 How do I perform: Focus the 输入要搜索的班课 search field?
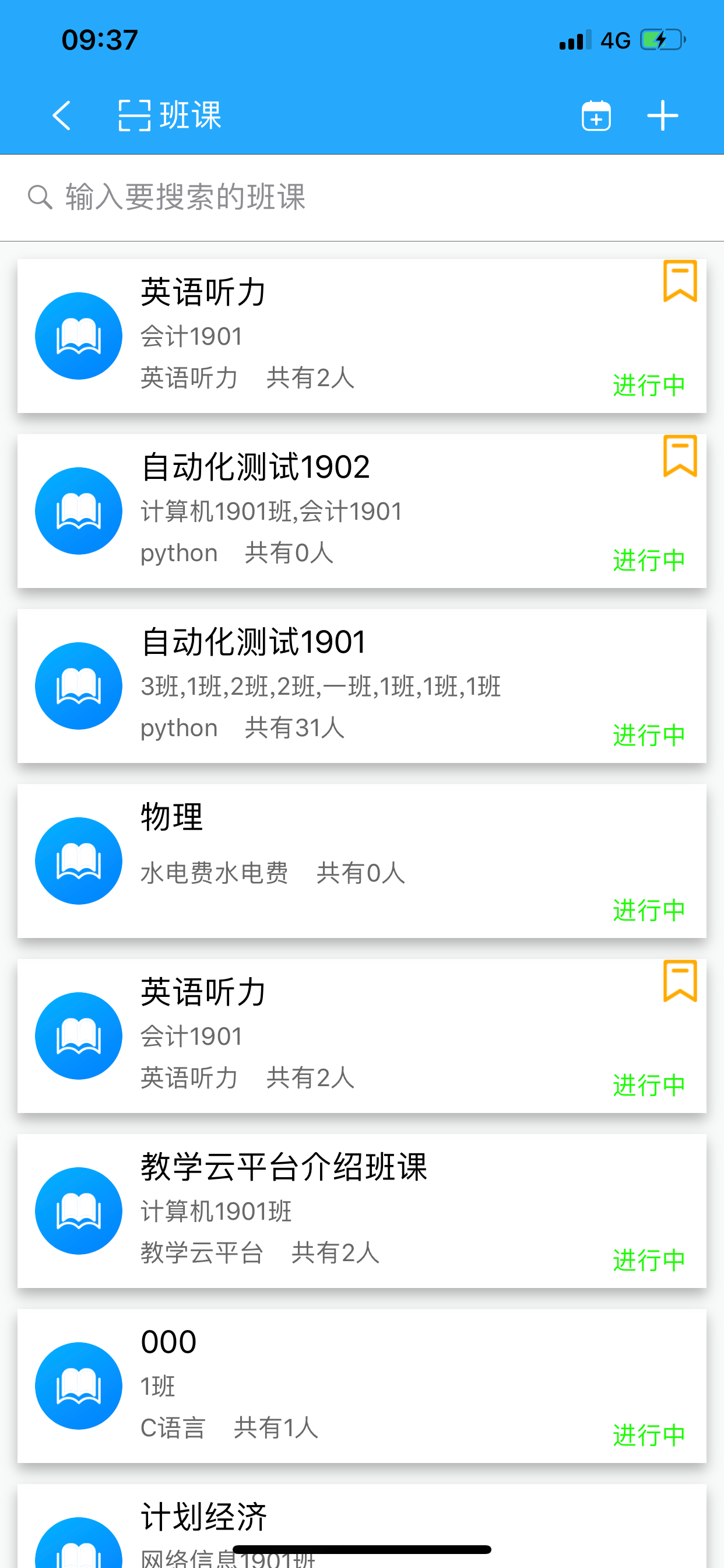click(362, 197)
